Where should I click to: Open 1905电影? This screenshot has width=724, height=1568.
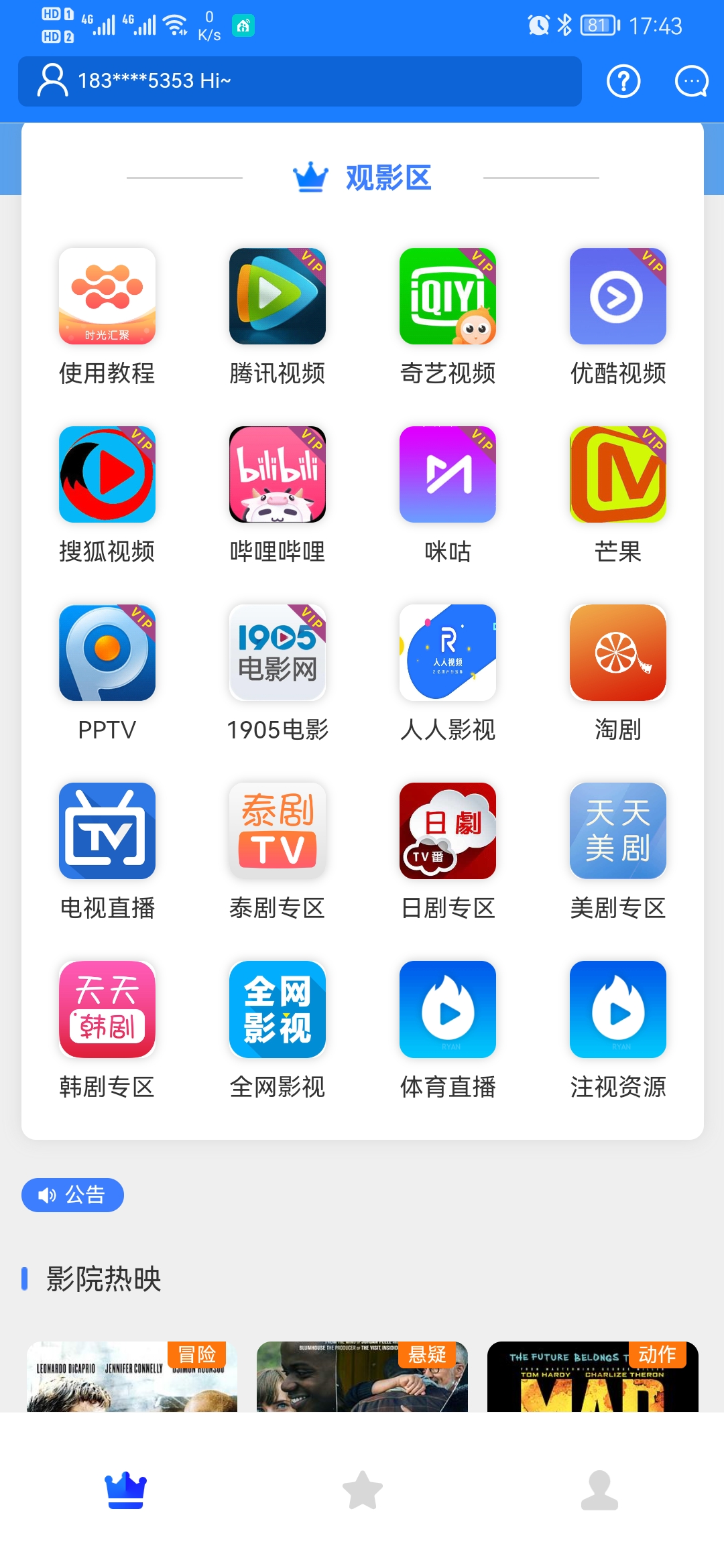click(x=278, y=673)
